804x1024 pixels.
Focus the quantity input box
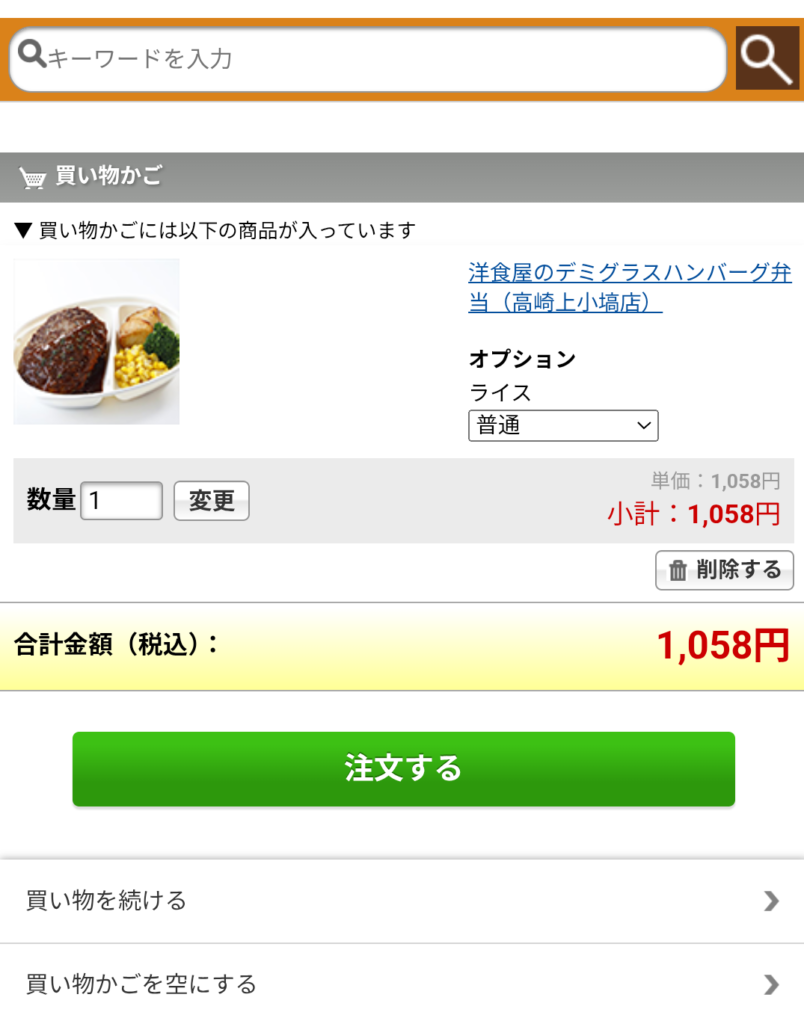coord(121,501)
